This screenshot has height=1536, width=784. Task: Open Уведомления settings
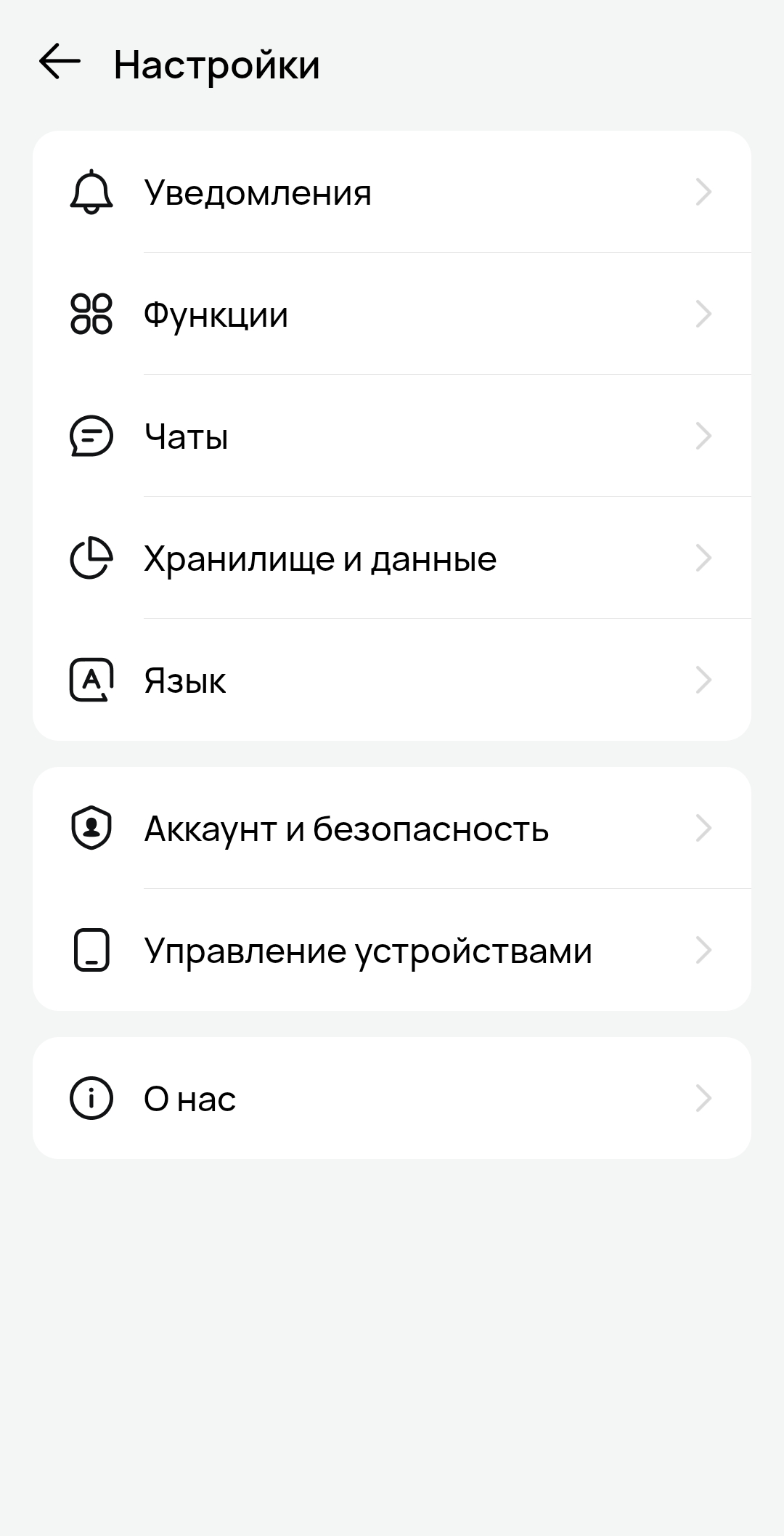pyautogui.click(x=391, y=192)
